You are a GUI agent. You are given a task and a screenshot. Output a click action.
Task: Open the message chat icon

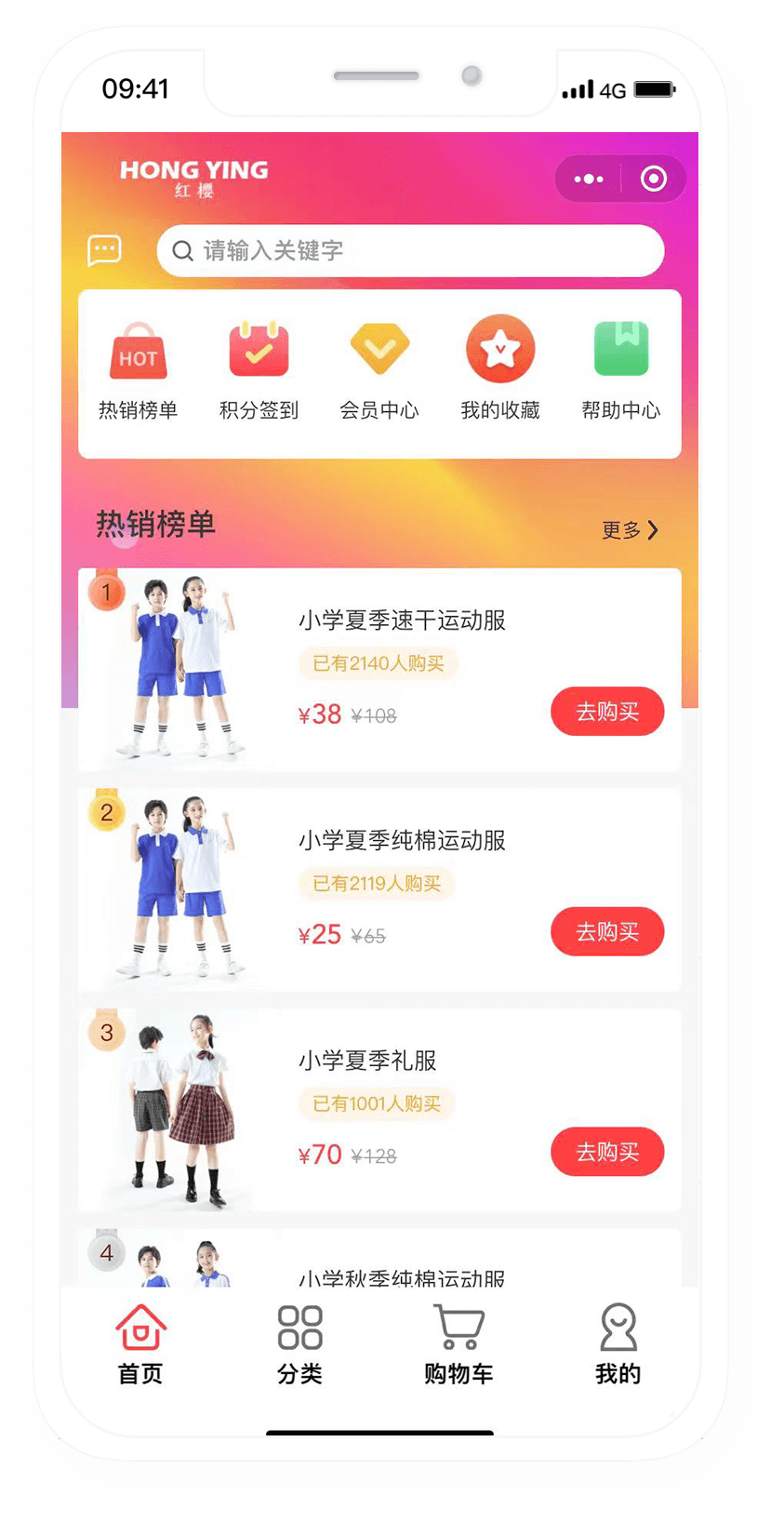(x=104, y=250)
